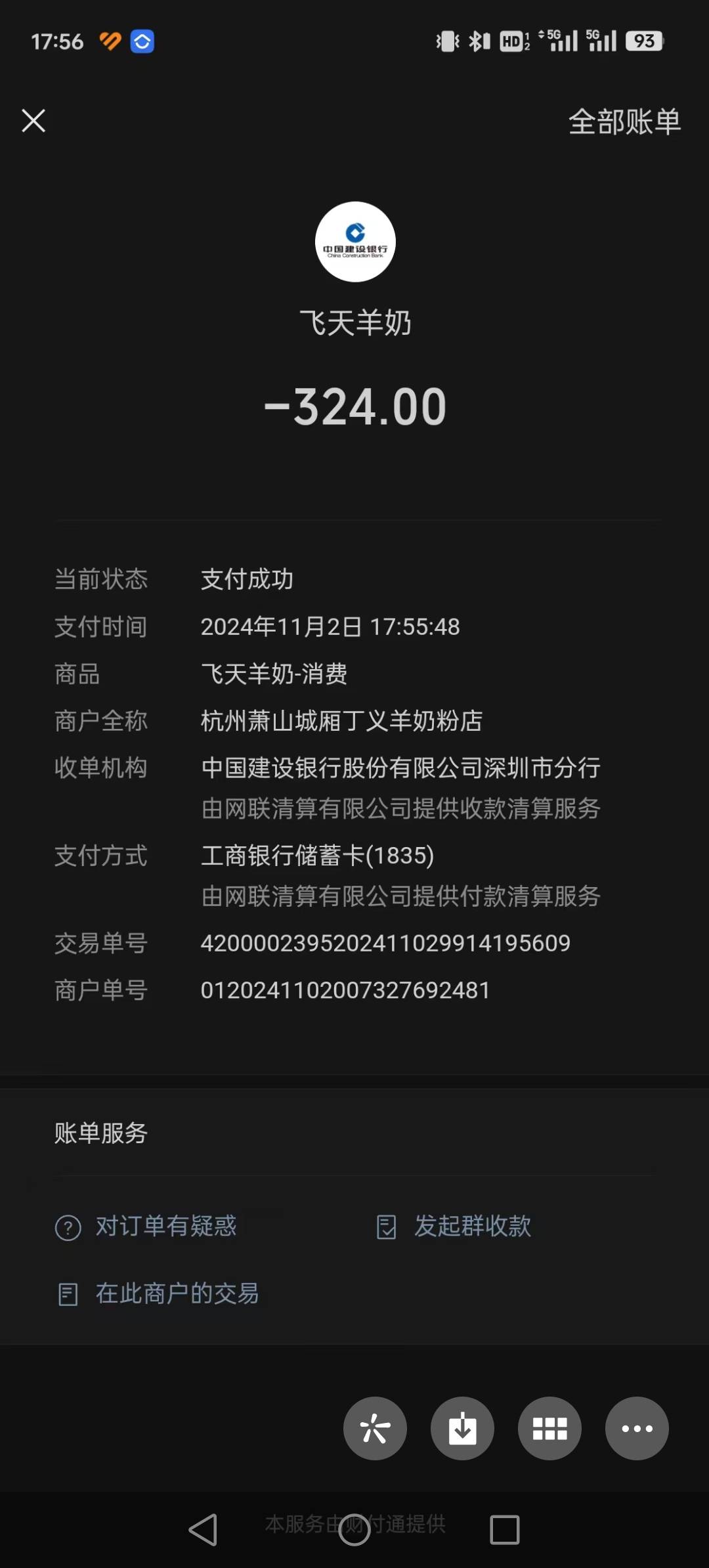Viewport: 709px width, 1568px height.
Task: Open 全部账单 all bills
Action: 624,121
